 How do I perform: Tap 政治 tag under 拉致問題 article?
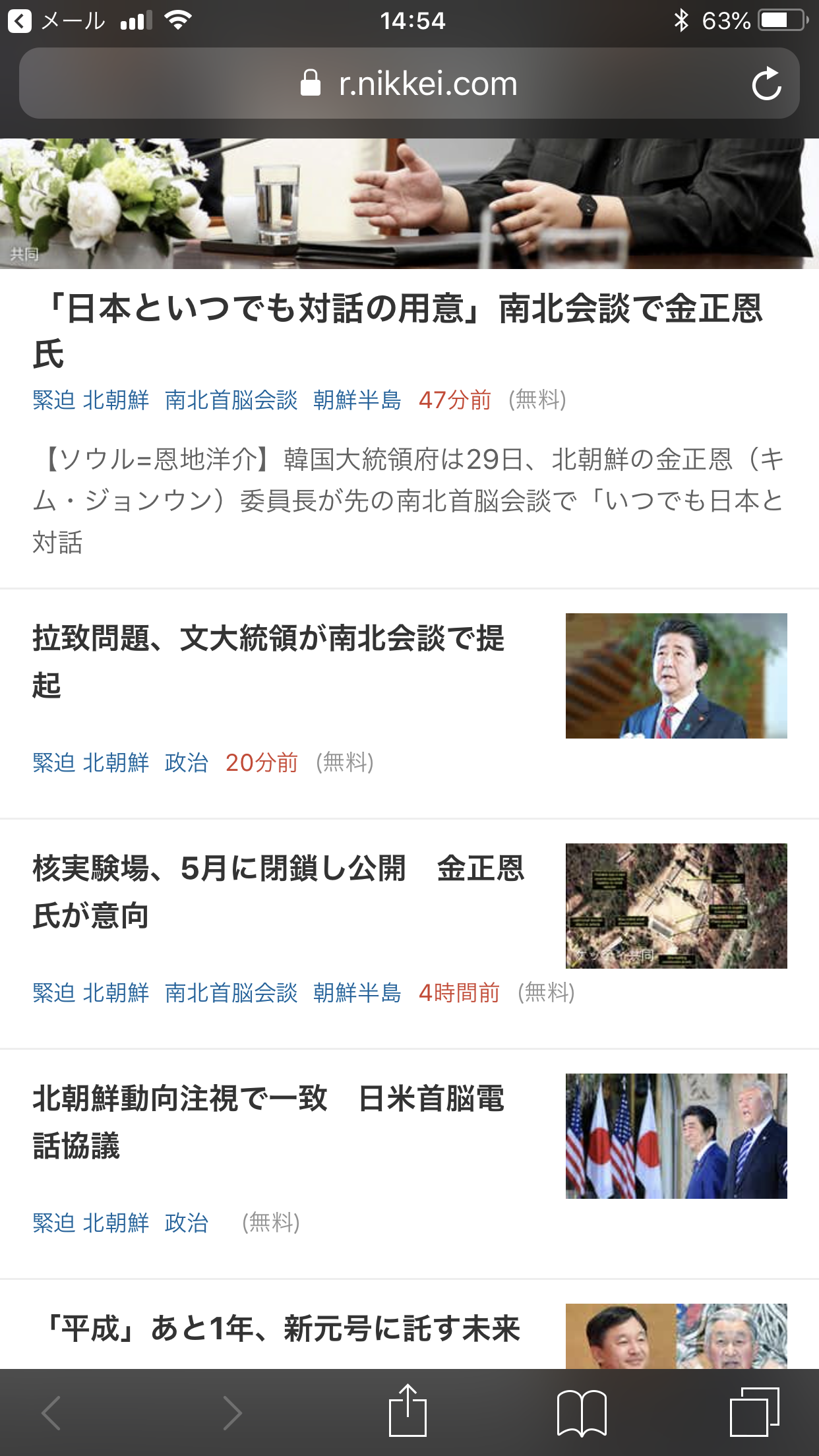(186, 763)
